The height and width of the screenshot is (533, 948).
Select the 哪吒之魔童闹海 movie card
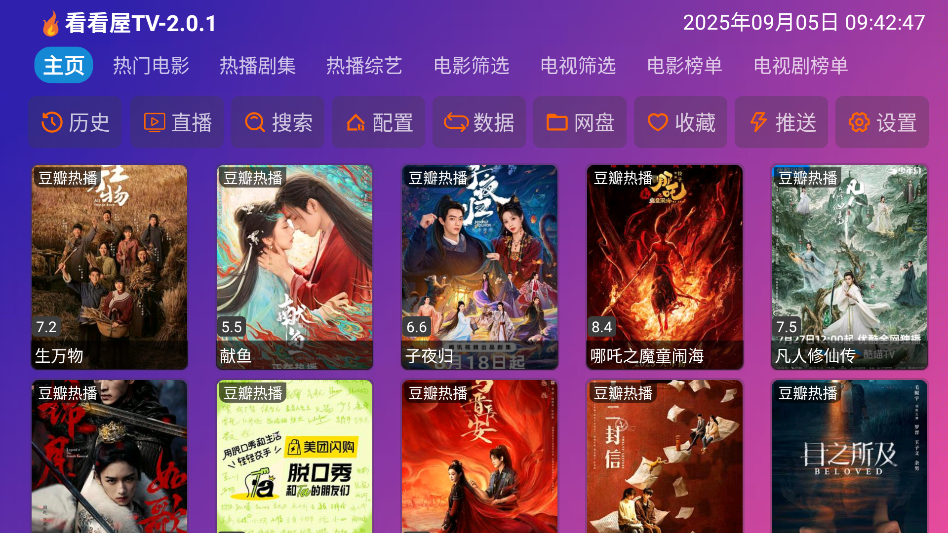[664, 267]
